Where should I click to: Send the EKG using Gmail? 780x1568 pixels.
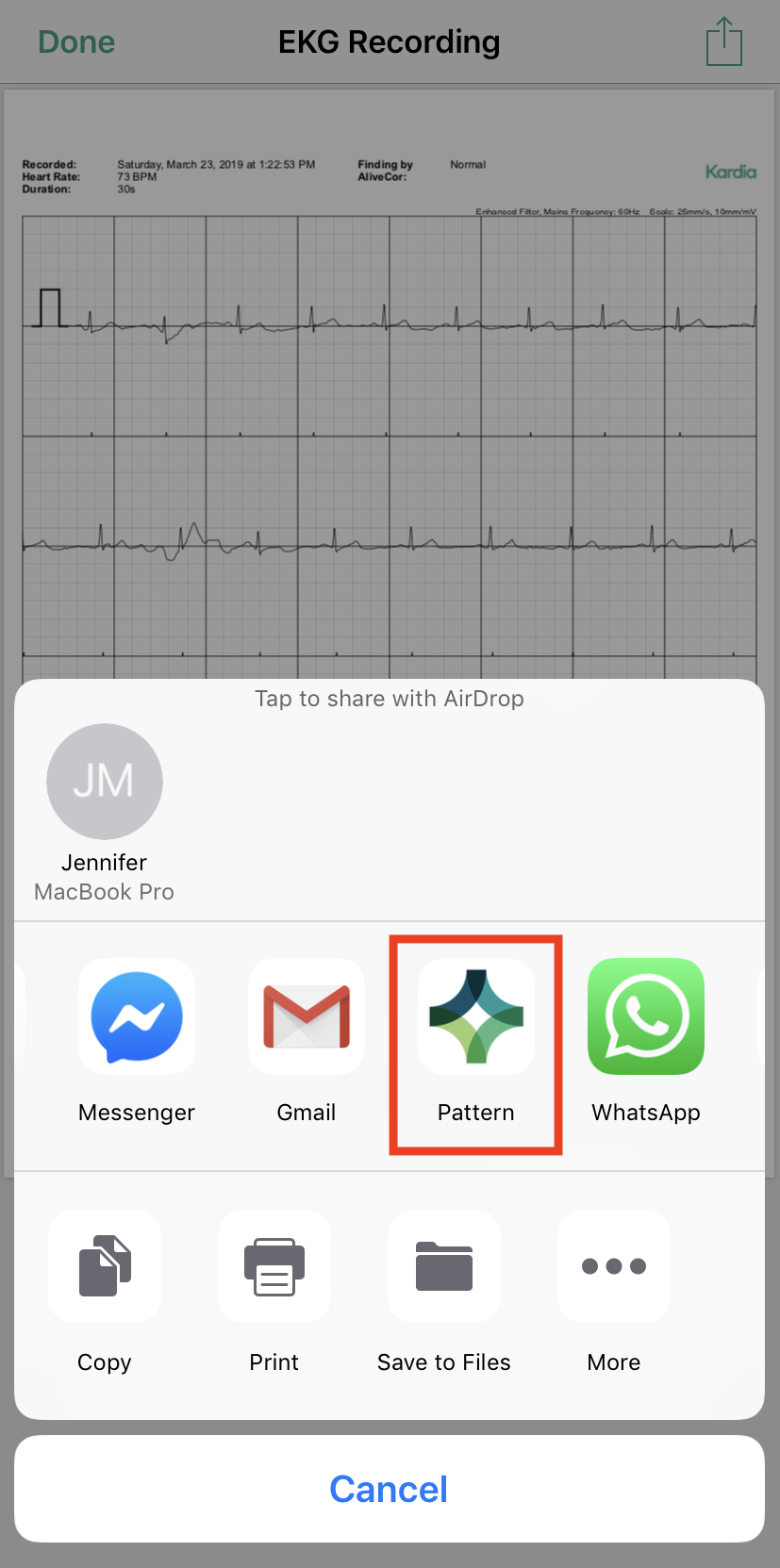(x=307, y=1017)
